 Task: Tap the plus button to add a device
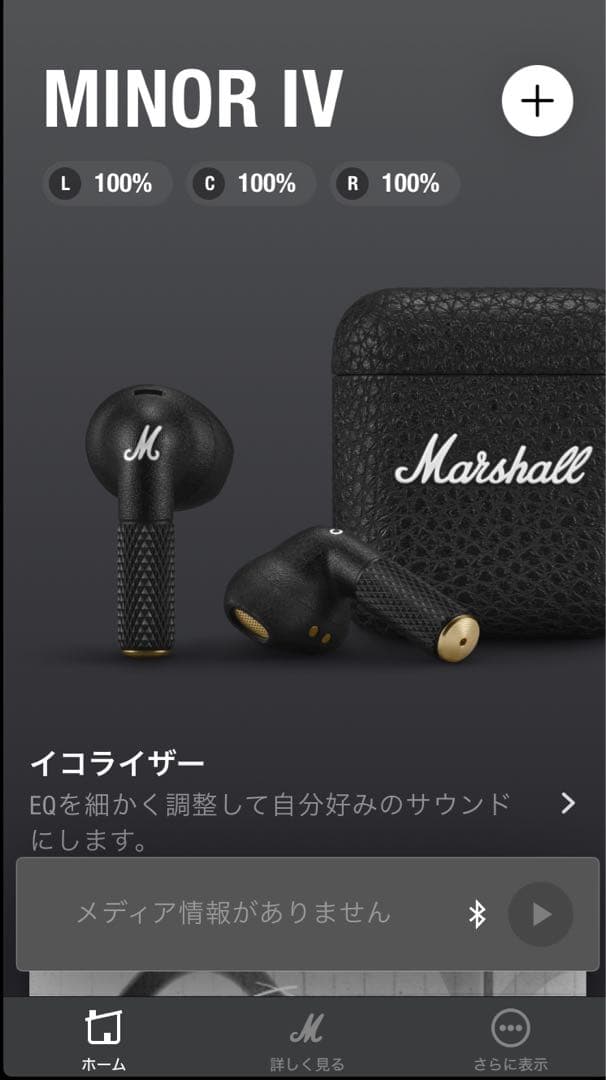(x=537, y=101)
